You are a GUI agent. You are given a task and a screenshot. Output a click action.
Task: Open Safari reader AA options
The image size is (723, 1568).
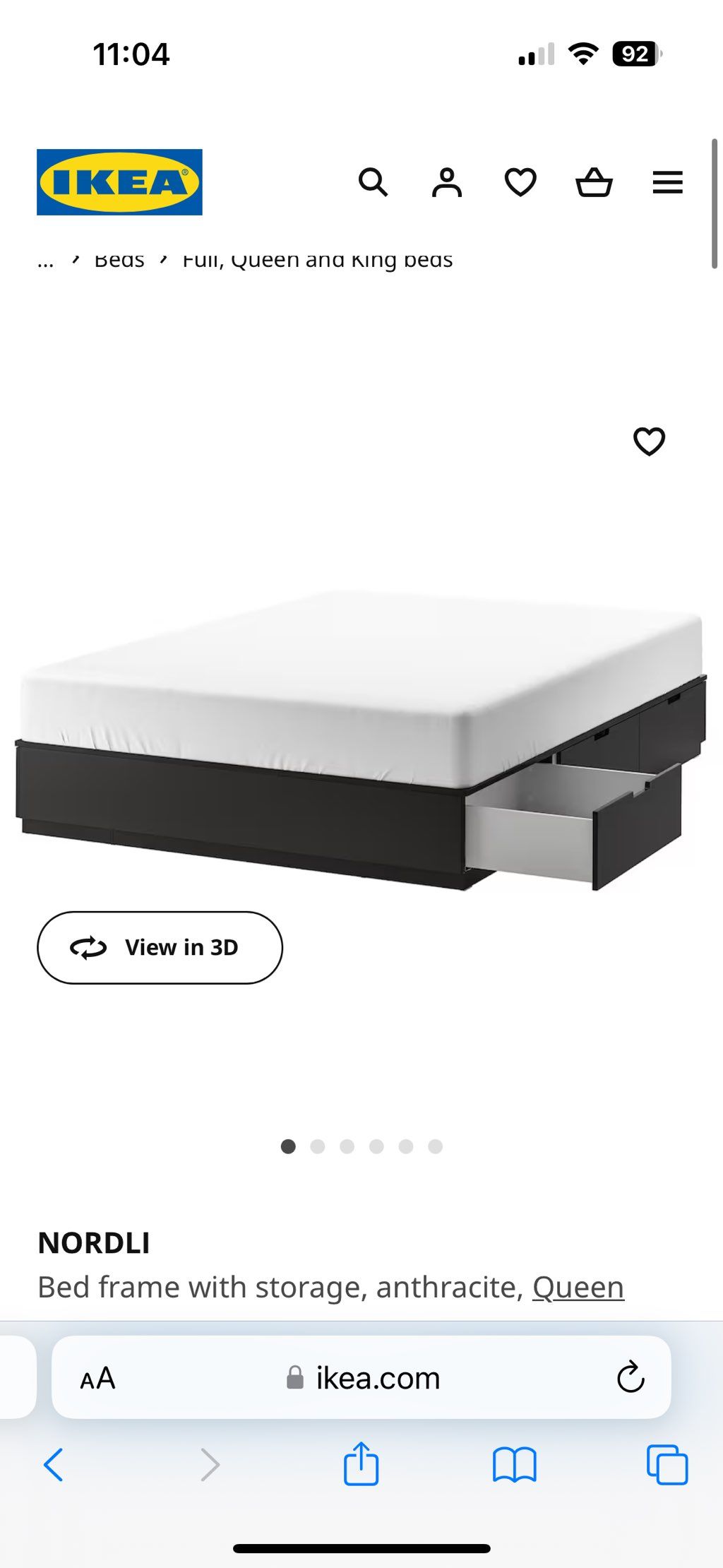click(97, 1378)
